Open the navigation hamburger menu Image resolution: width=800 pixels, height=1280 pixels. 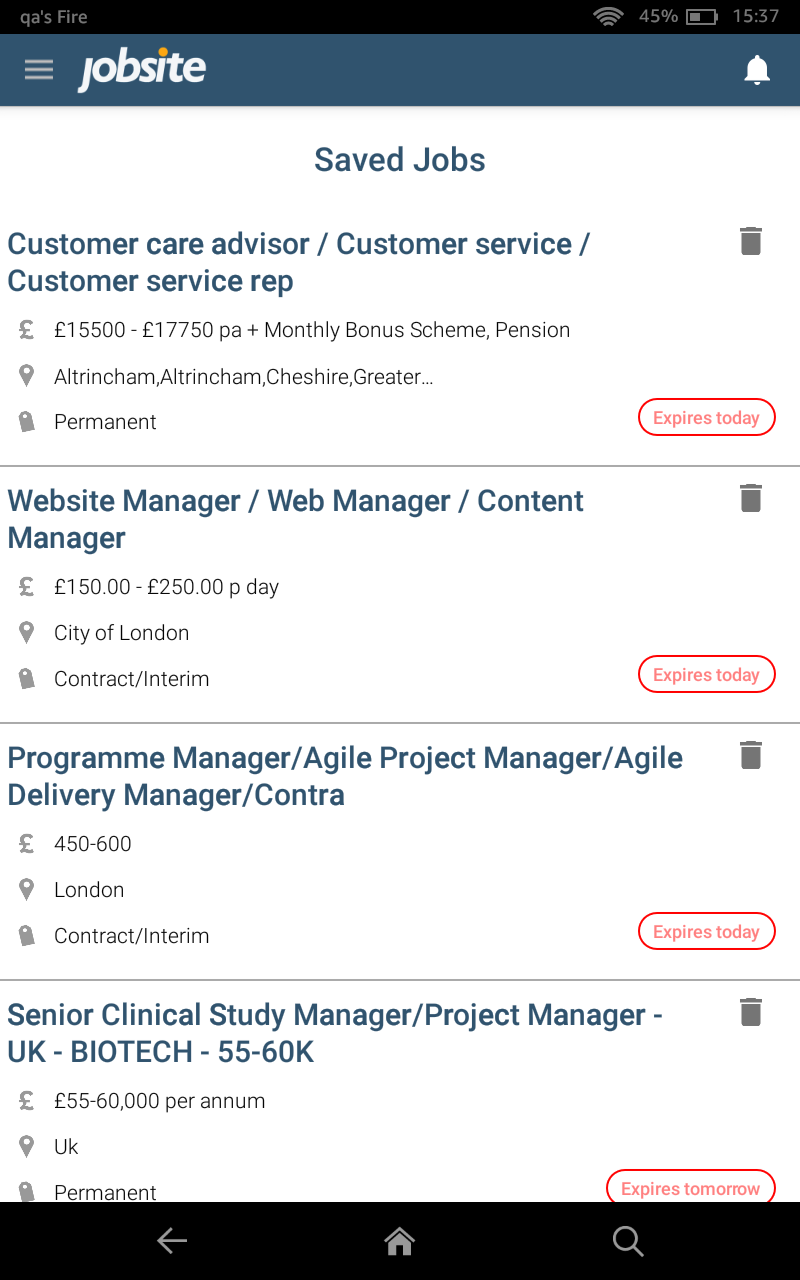tap(38, 69)
